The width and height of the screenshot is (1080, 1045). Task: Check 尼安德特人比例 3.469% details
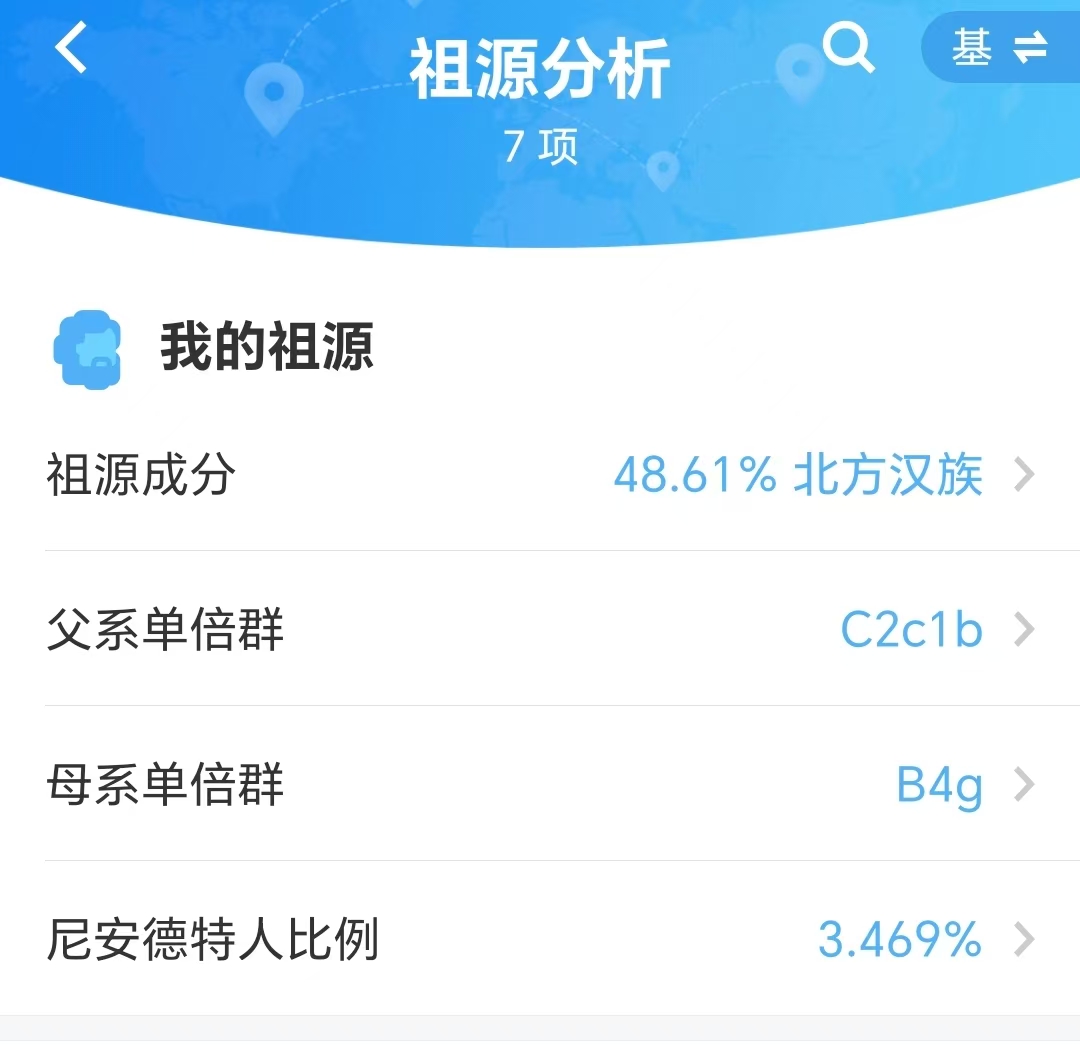pos(540,940)
